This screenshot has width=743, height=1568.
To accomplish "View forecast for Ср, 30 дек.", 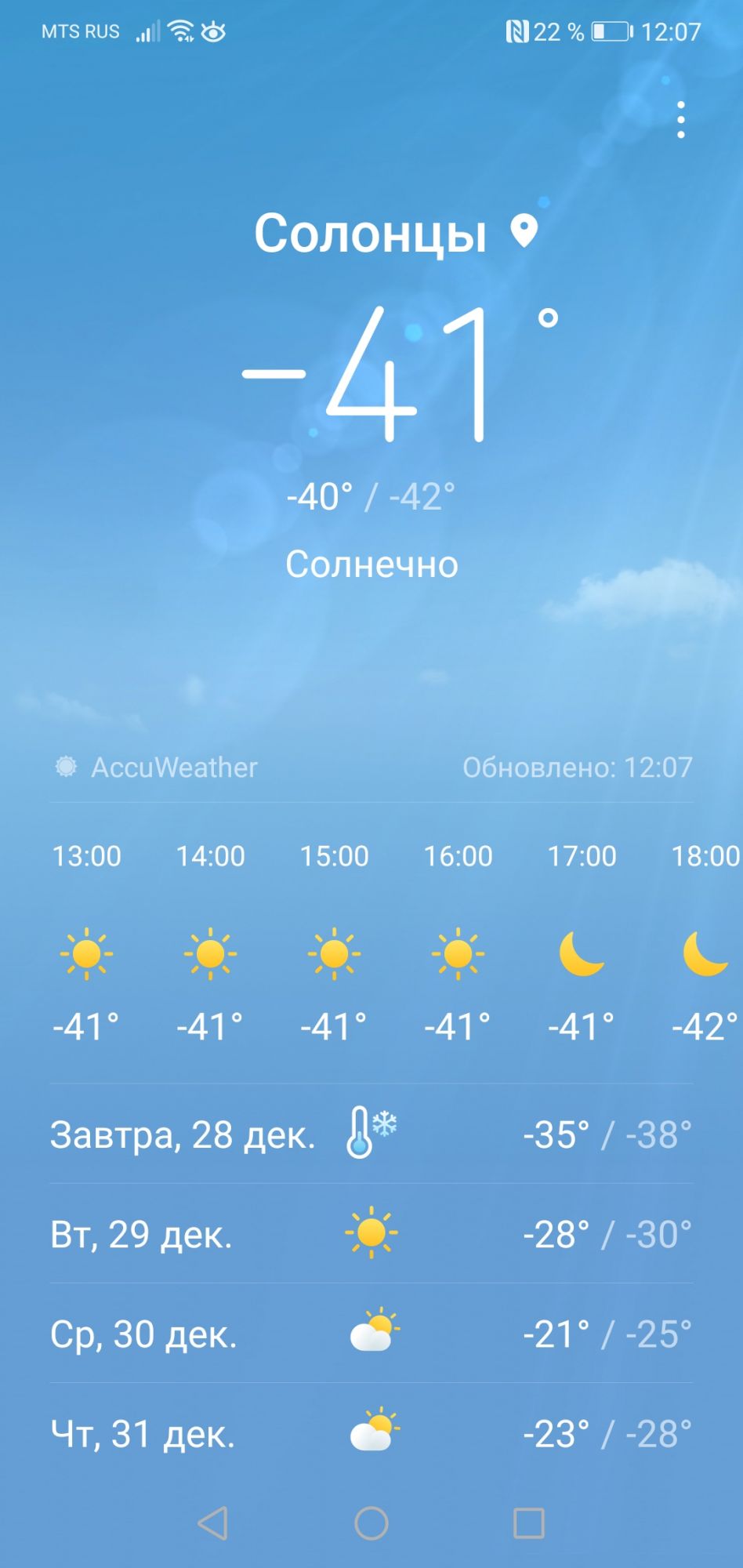I will (x=371, y=1334).
